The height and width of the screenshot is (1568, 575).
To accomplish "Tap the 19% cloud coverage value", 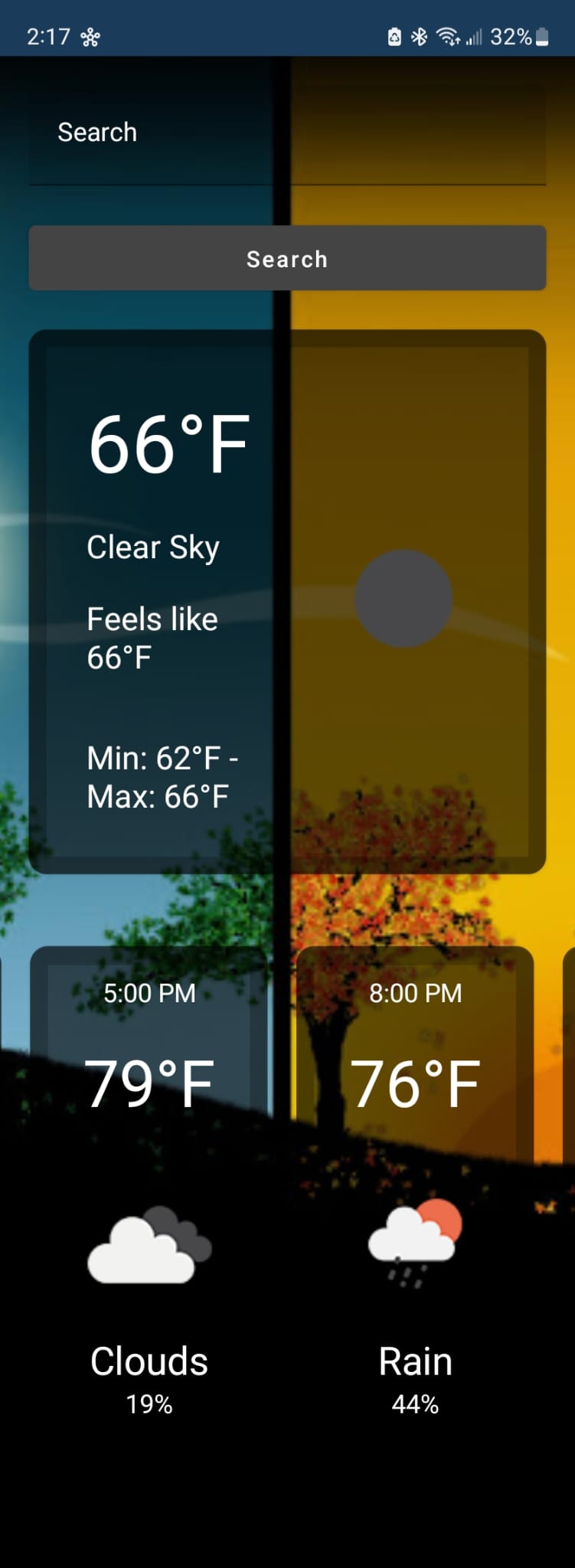I will click(x=148, y=1405).
